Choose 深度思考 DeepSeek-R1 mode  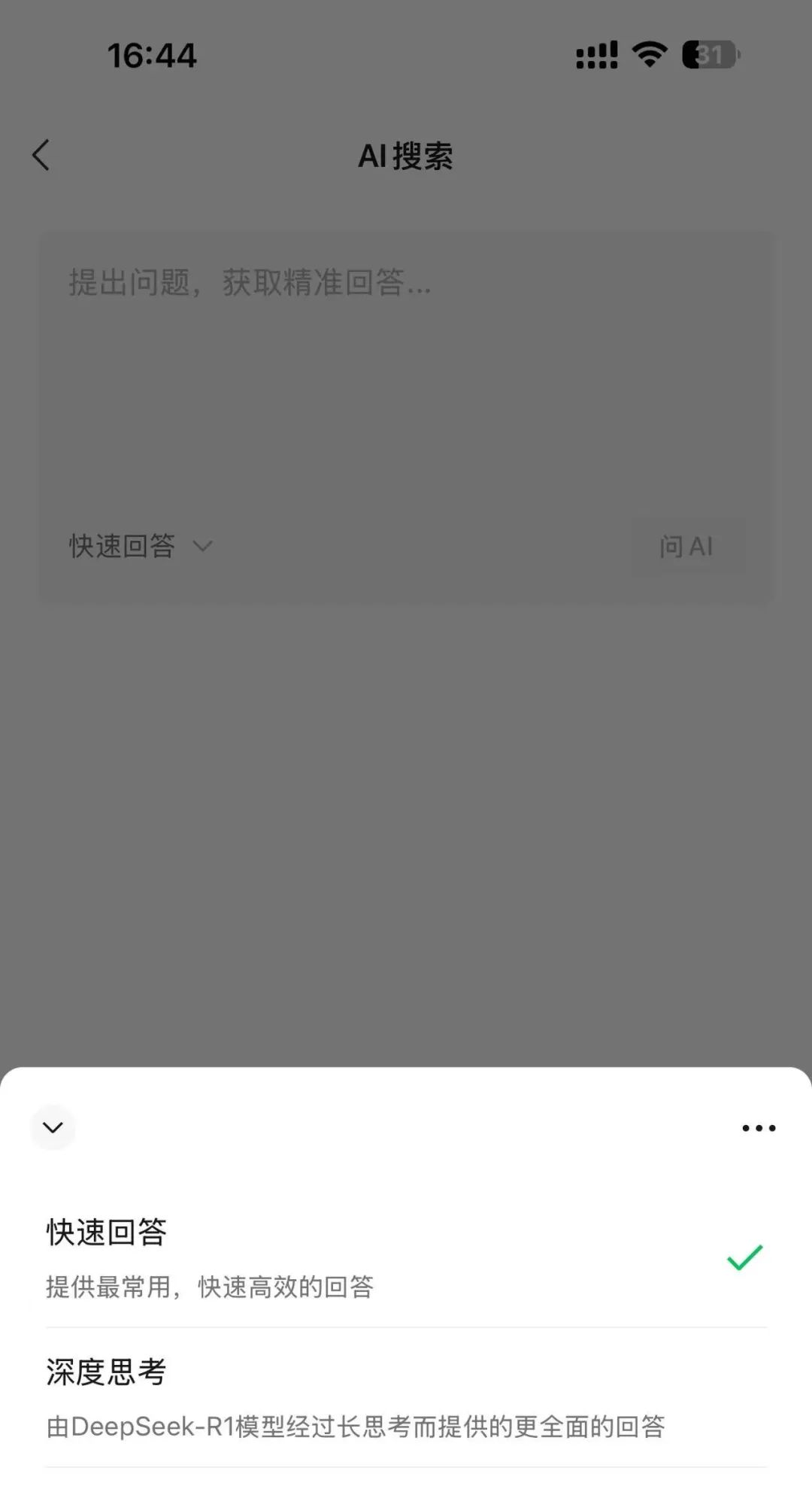click(406, 1397)
